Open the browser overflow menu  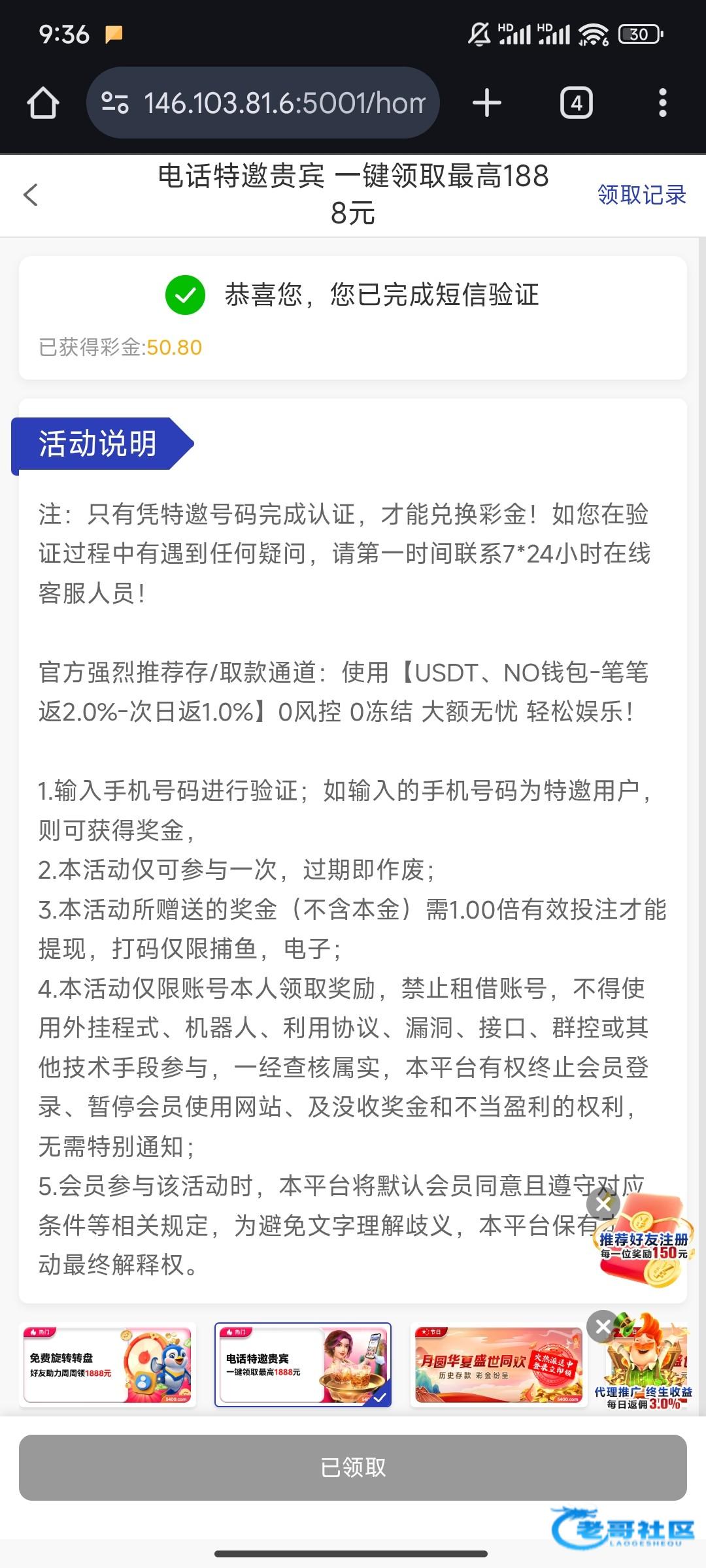[662, 103]
